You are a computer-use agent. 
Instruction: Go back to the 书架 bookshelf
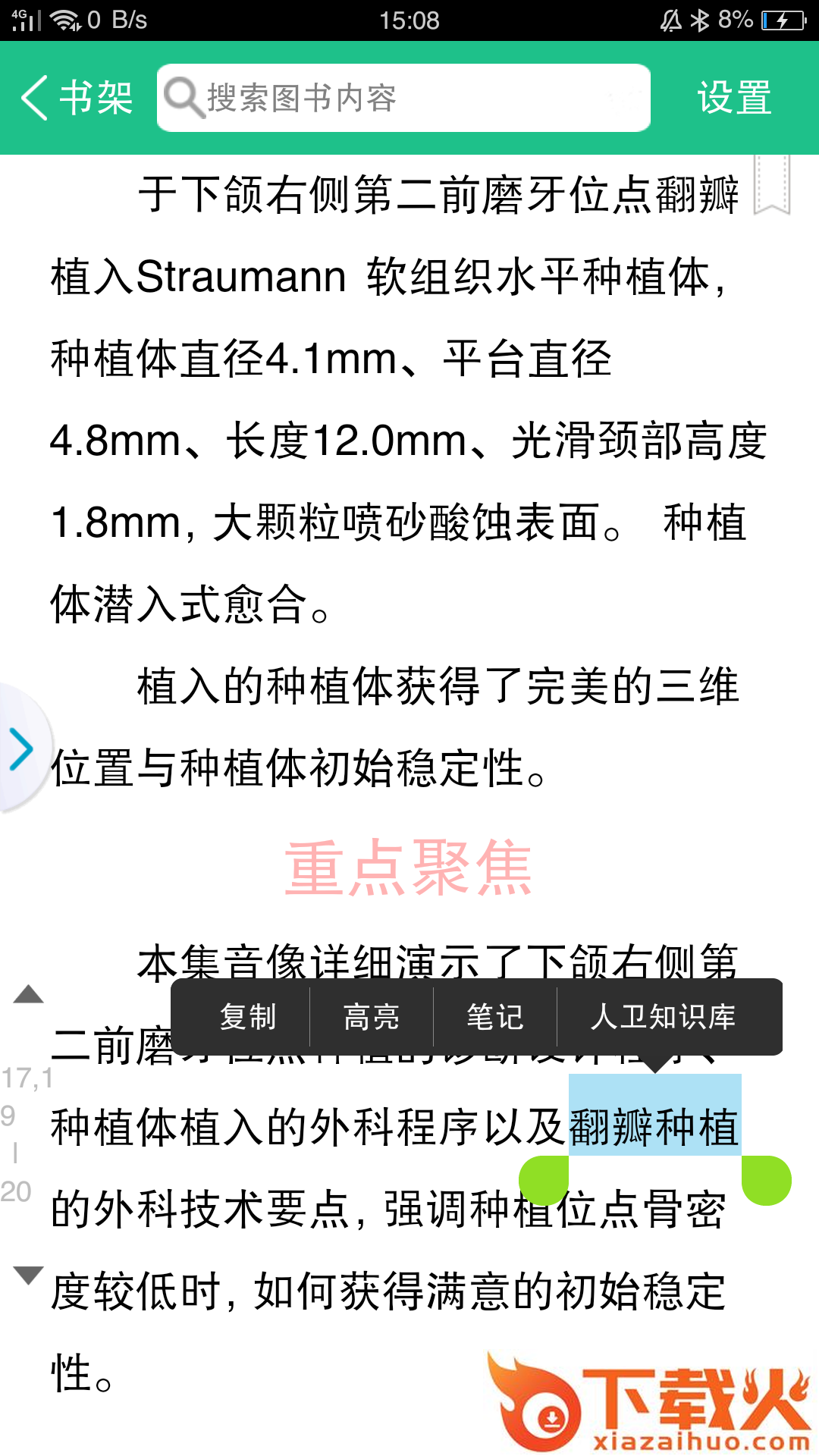point(76,98)
